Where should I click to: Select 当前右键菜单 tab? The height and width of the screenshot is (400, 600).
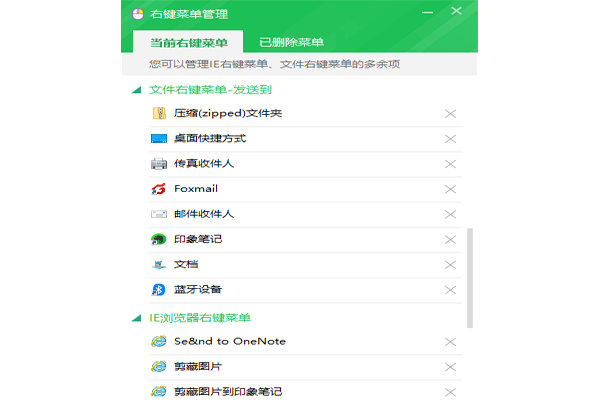189,43
